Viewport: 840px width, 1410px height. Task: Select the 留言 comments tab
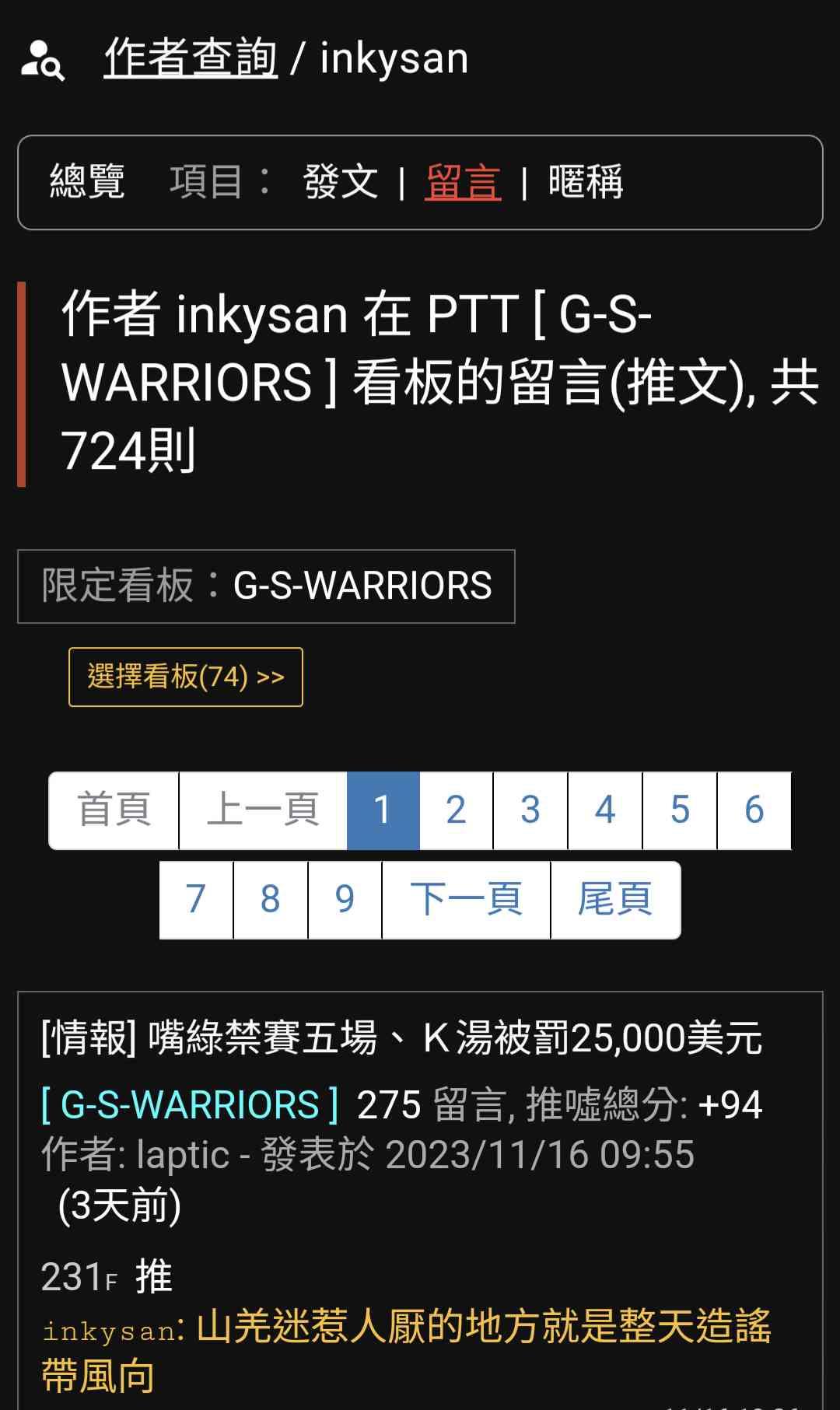tap(463, 182)
